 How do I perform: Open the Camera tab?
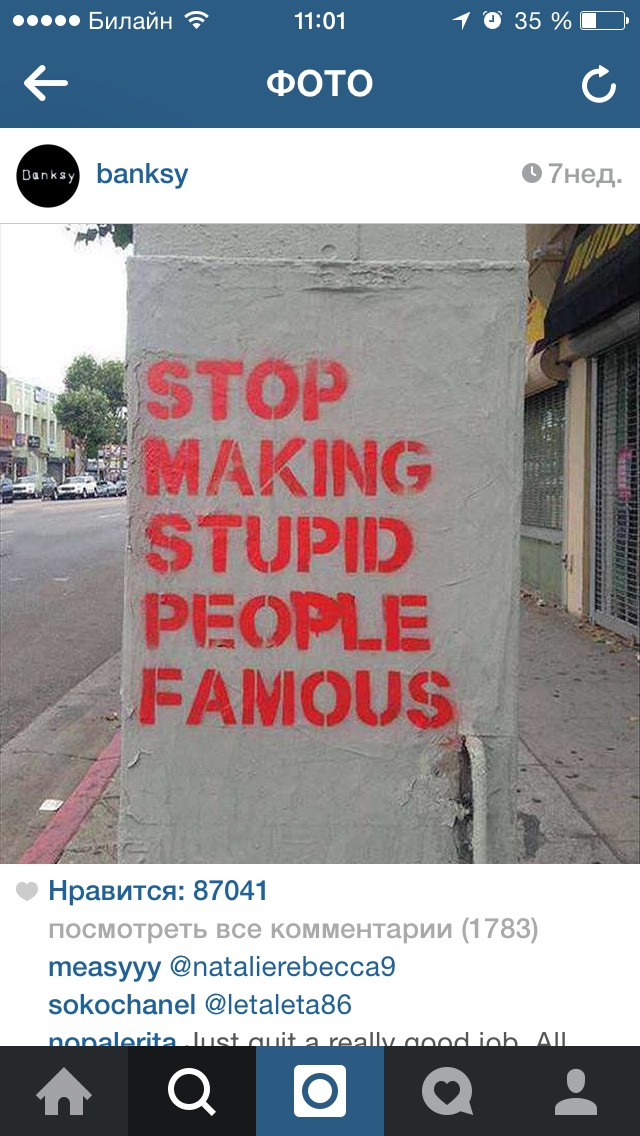(x=320, y=1091)
